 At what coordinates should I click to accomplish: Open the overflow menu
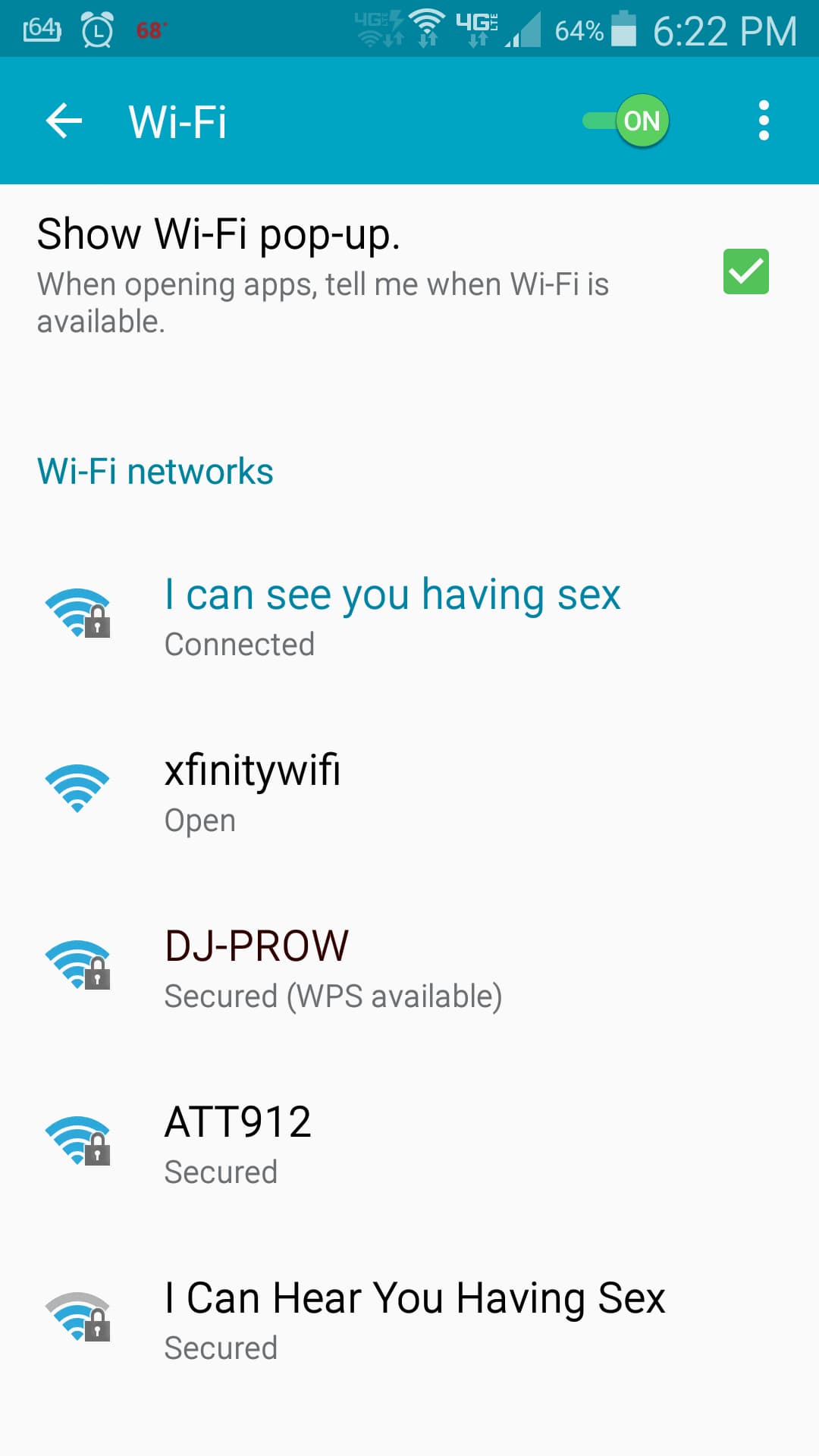point(764,121)
